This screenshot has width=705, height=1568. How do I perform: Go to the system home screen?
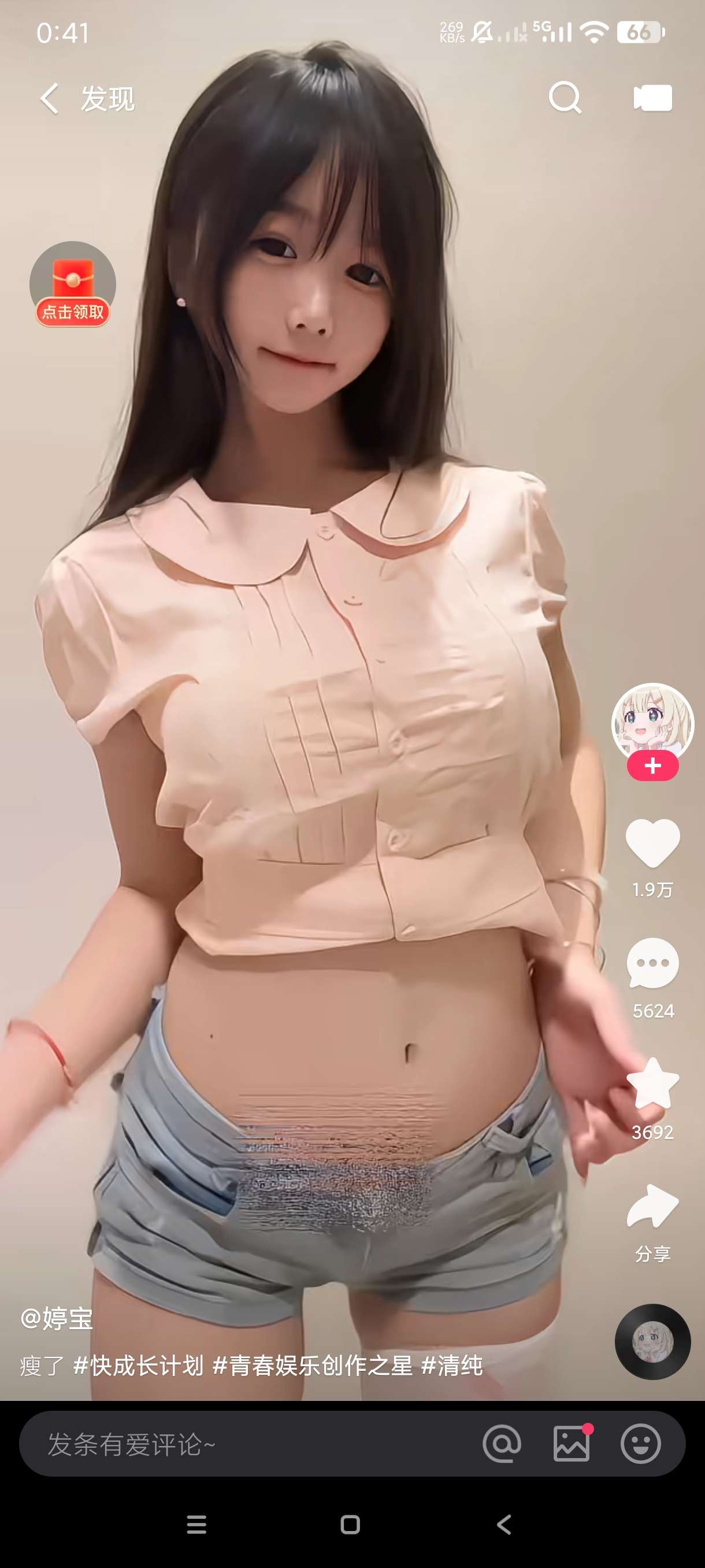pos(350,1525)
